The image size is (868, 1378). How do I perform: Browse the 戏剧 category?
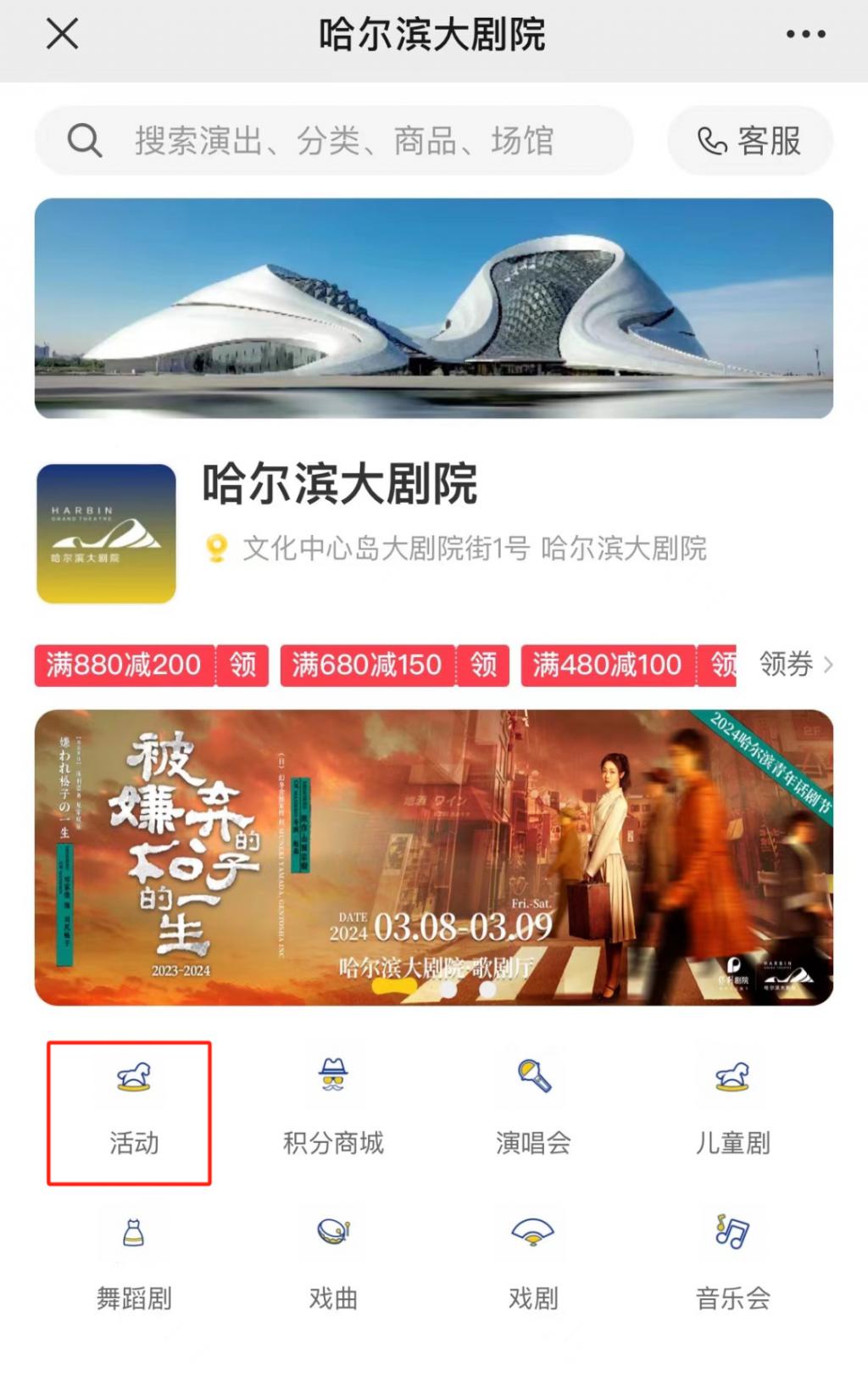[533, 1264]
